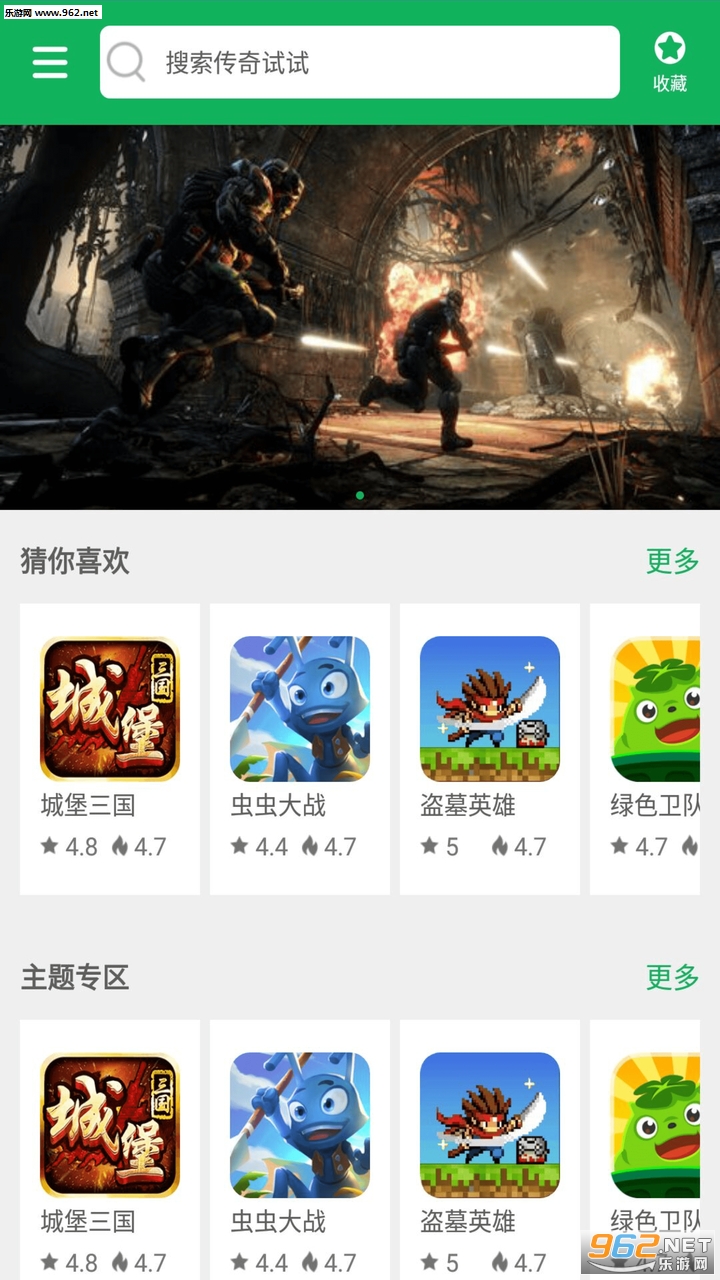Image resolution: width=720 pixels, height=1280 pixels.
Task: Open 盗墓英雄 in 猜你喜欢
Action: (490, 710)
